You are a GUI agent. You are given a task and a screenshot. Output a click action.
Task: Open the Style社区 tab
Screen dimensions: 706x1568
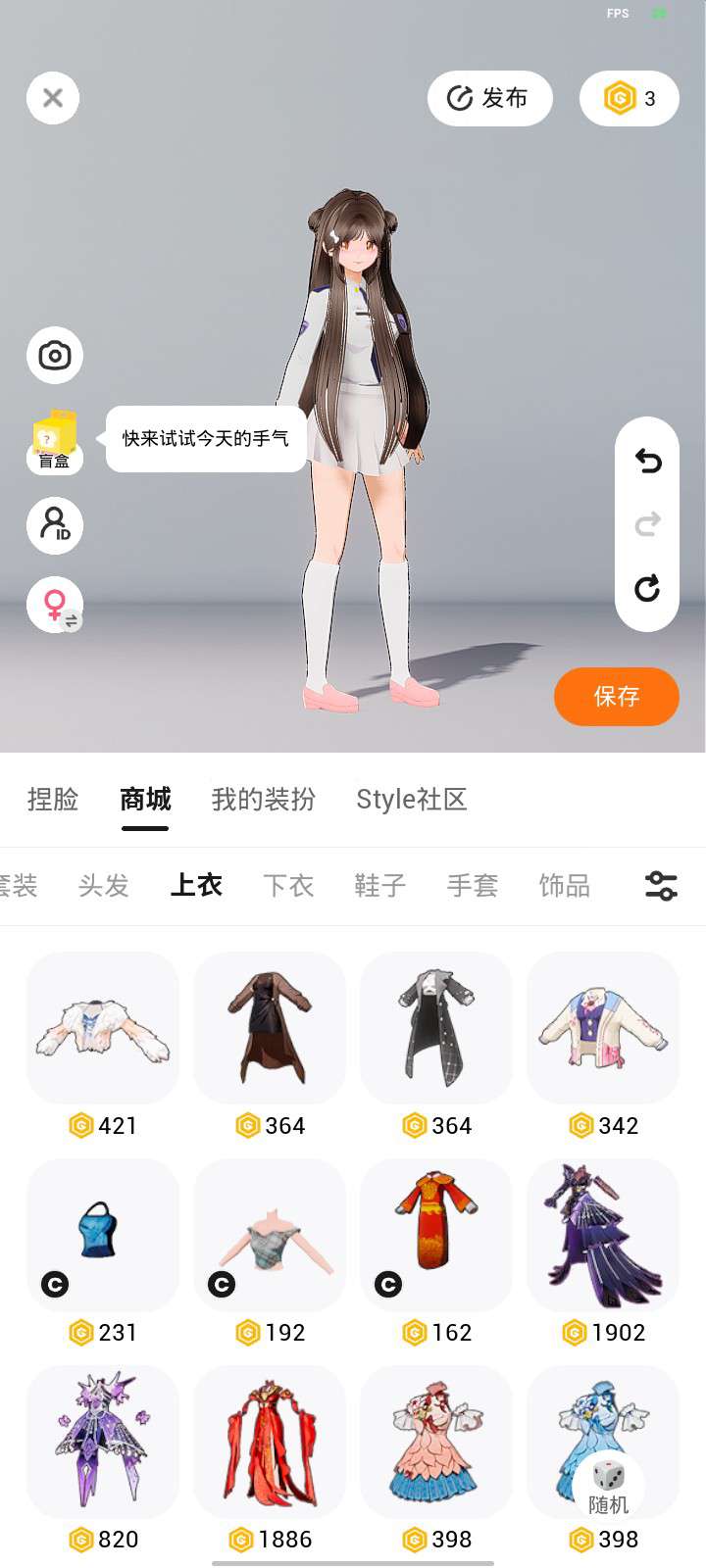[412, 800]
